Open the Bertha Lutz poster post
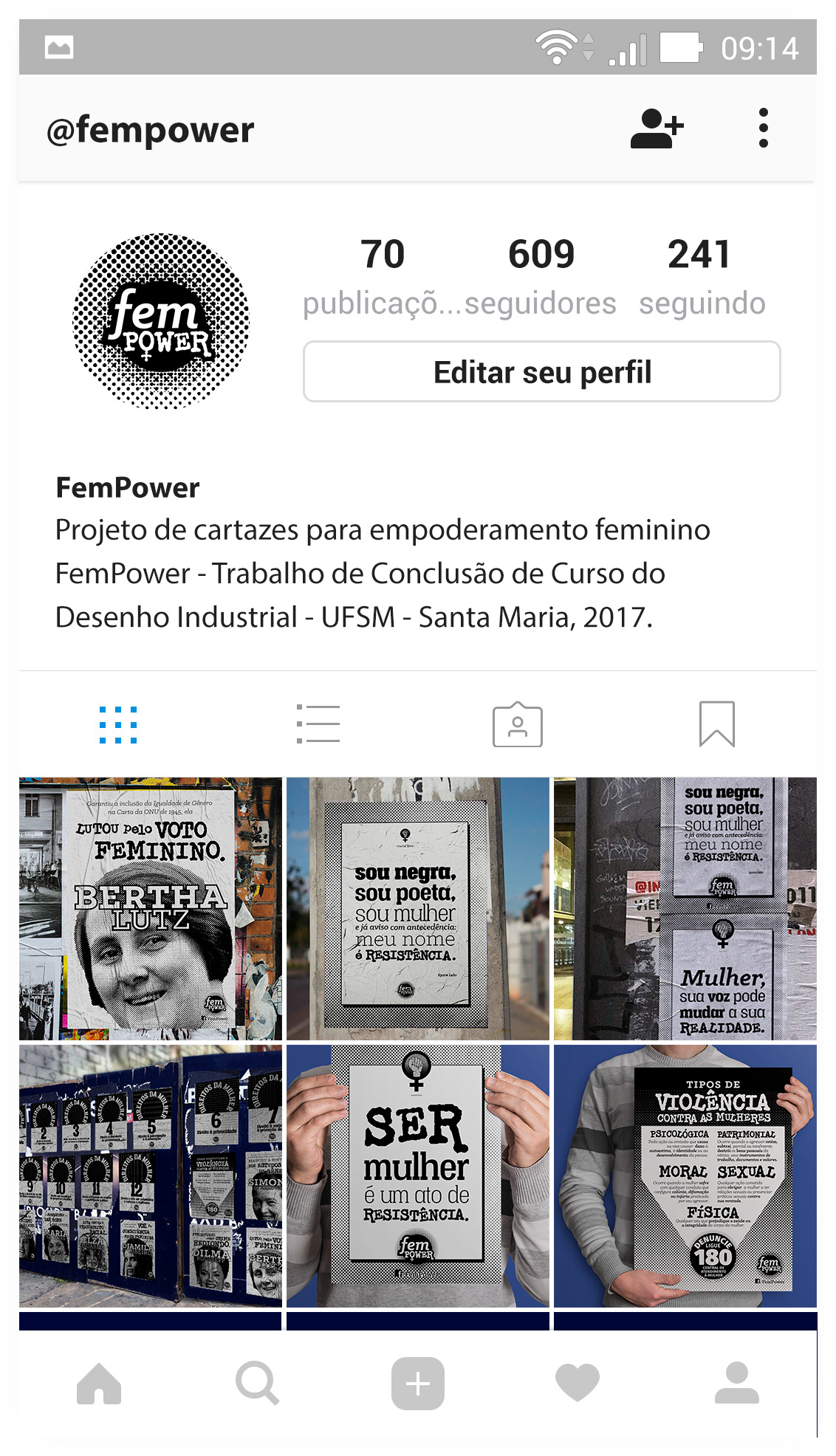 click(x=151, y=908)
